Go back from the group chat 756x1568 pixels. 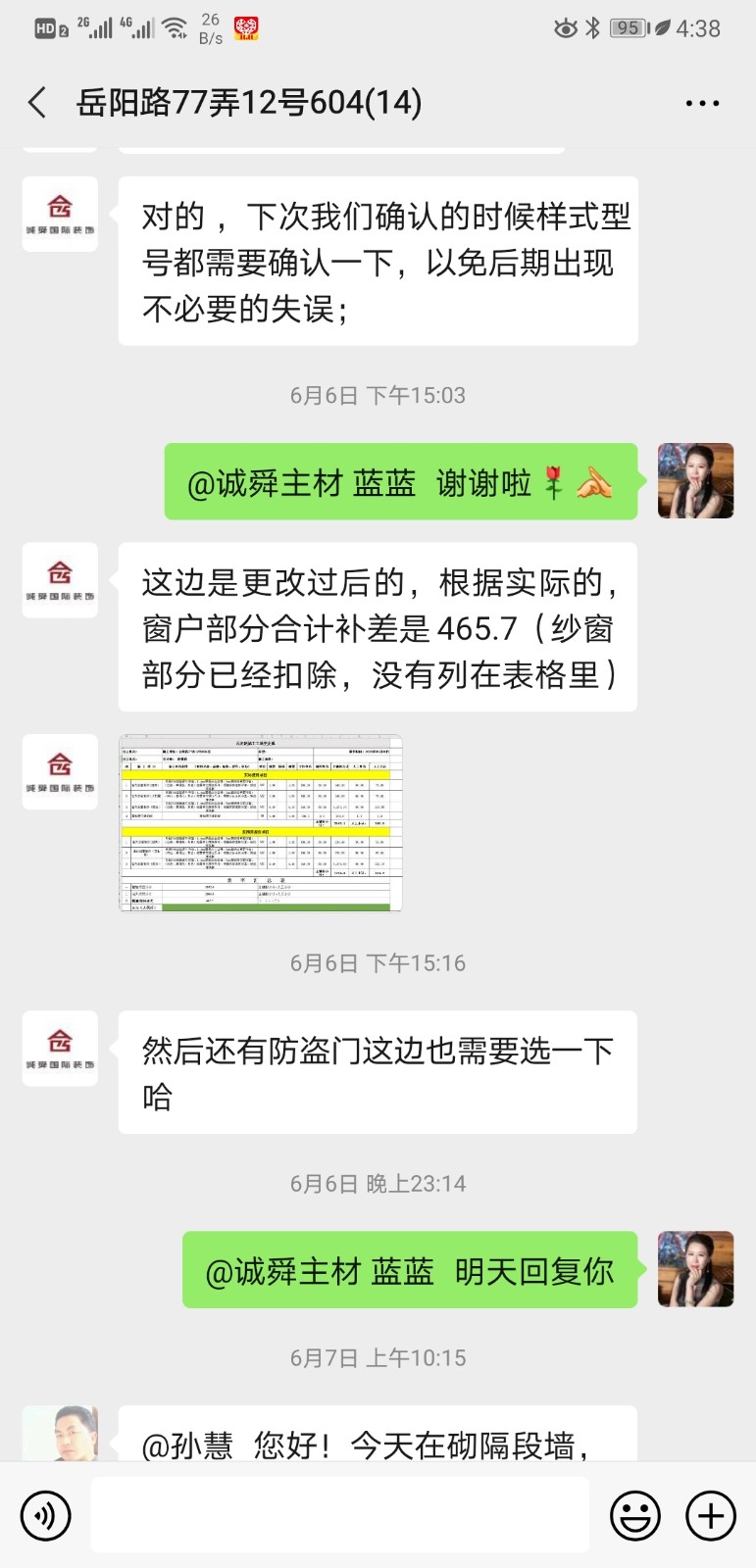(37, 102)
